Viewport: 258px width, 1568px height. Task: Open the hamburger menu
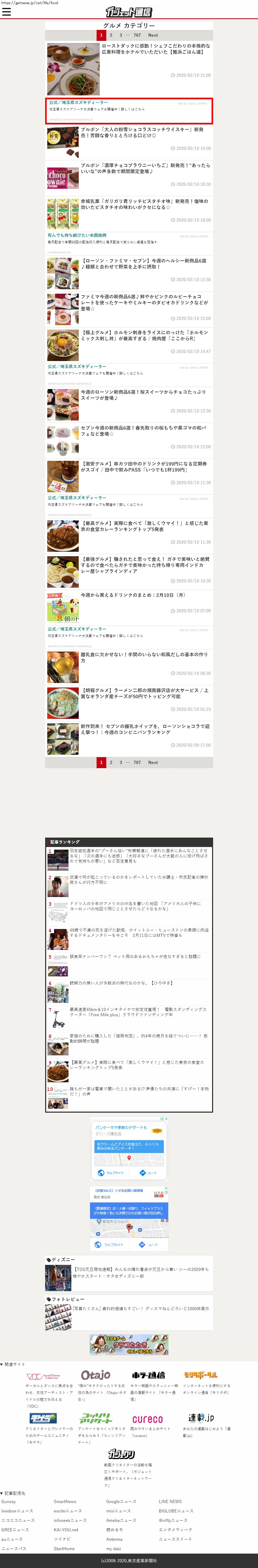(x=7, y=12)
